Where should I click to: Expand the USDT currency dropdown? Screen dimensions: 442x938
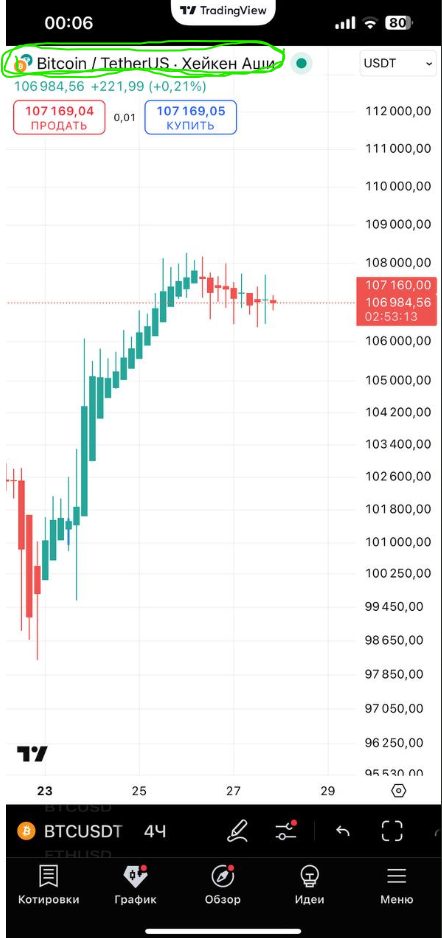(398, 63)
